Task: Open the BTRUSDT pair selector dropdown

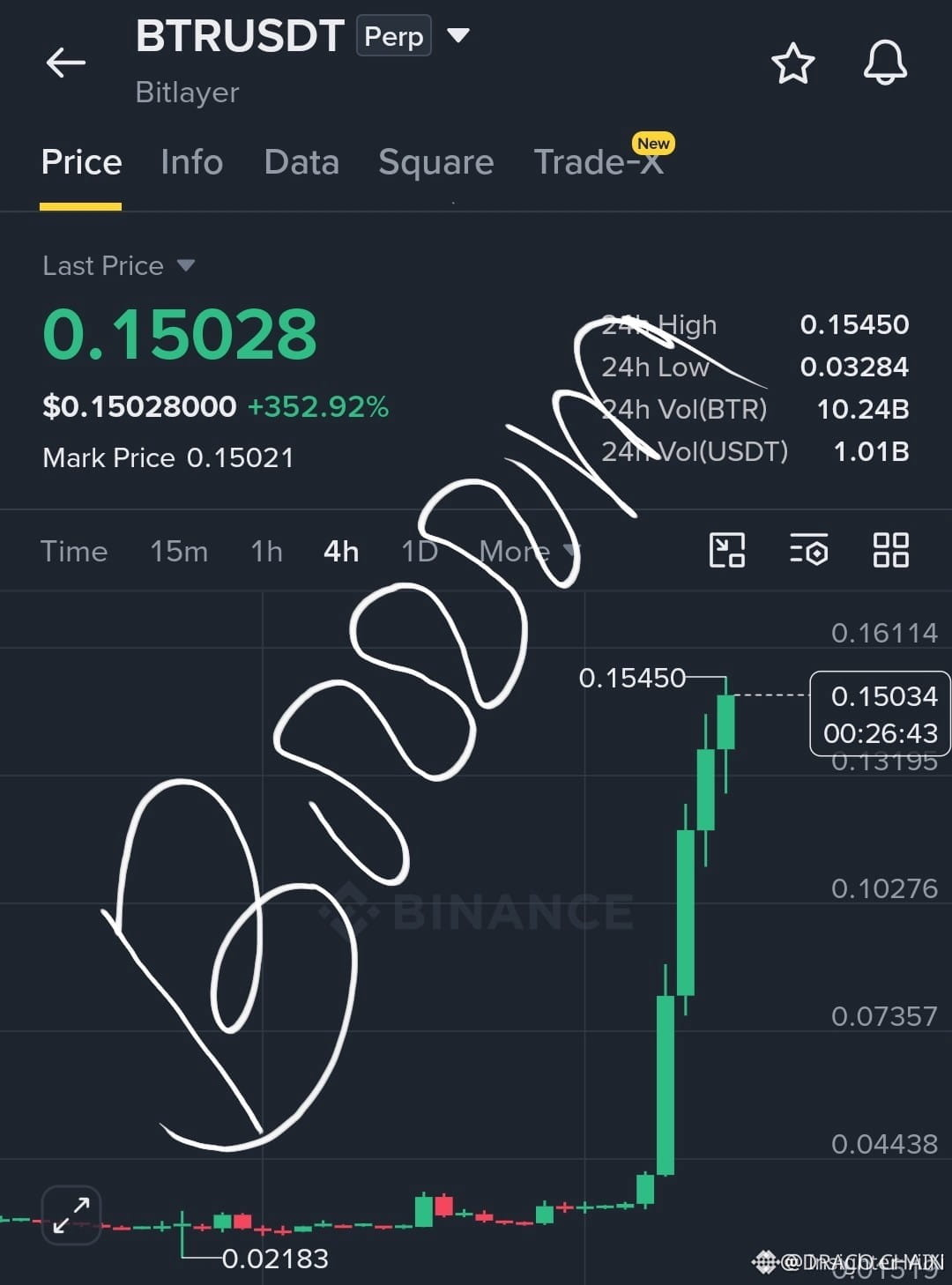Action: coord(457,36)
